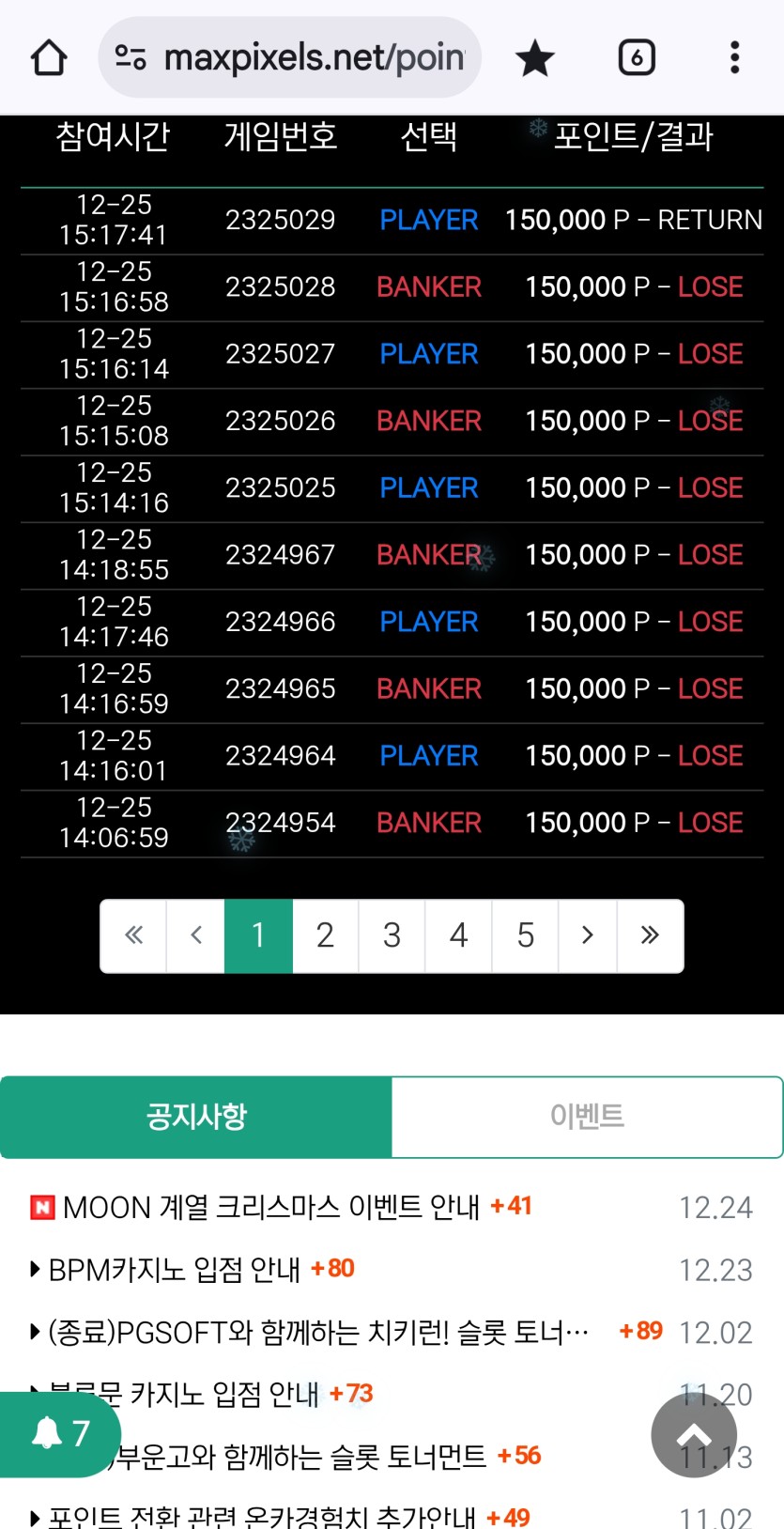
Task: Switch to the 이벤트 tab
Action: 587,1117
